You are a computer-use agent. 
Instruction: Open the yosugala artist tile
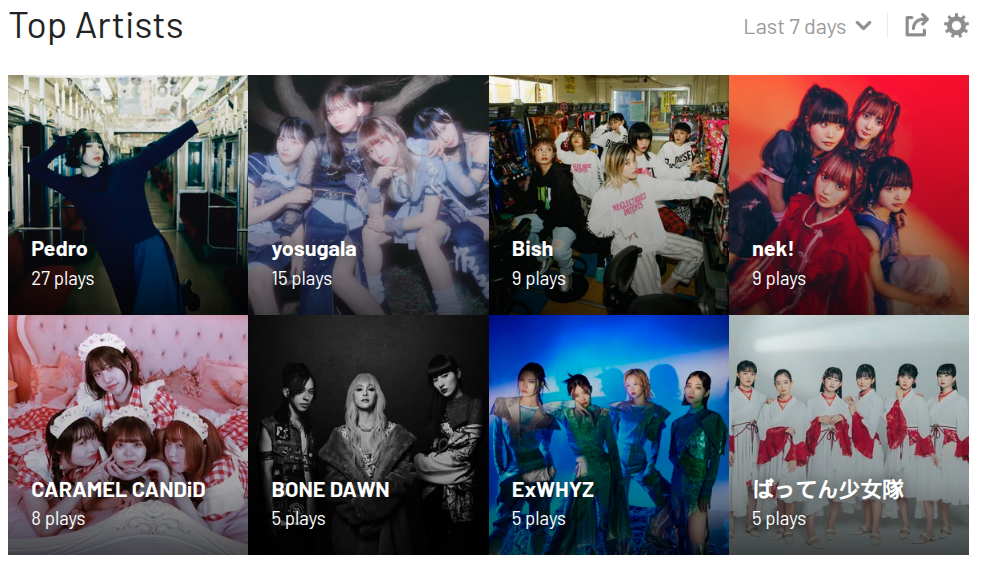(x=368, y=195)
